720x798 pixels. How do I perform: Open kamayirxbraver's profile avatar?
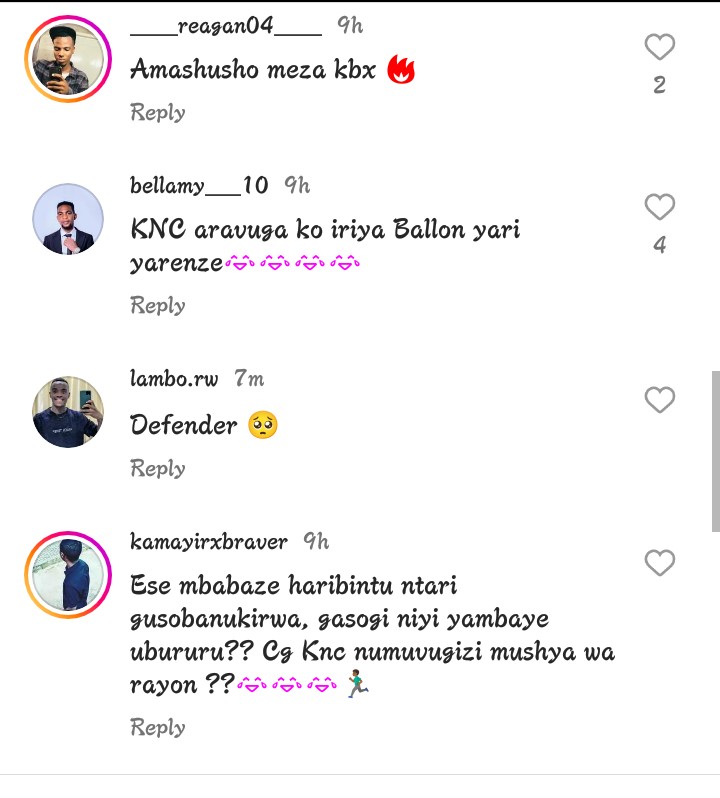point(67,575)
